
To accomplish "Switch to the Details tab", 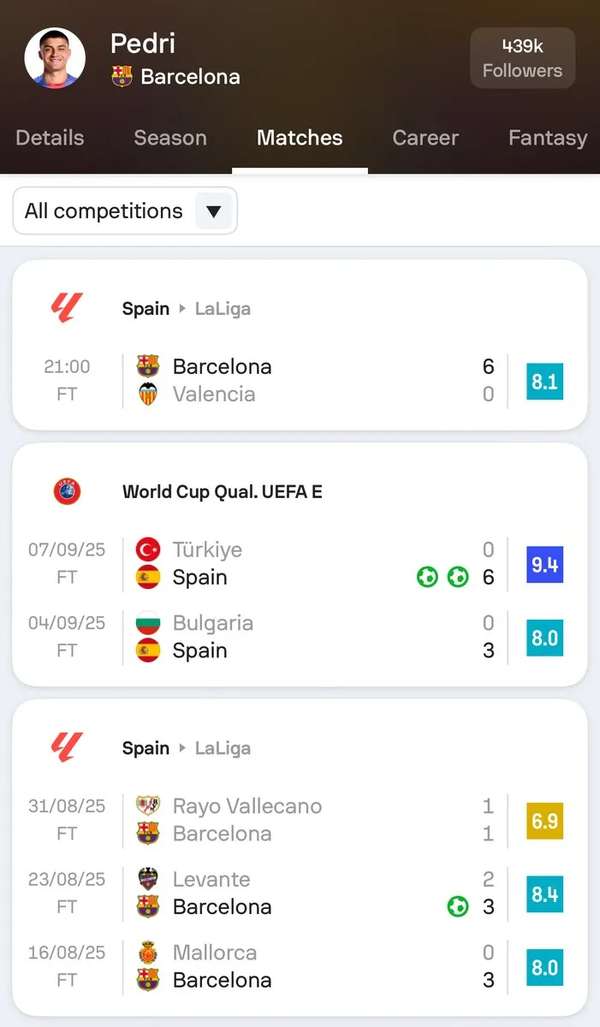I will click(50, 138).
